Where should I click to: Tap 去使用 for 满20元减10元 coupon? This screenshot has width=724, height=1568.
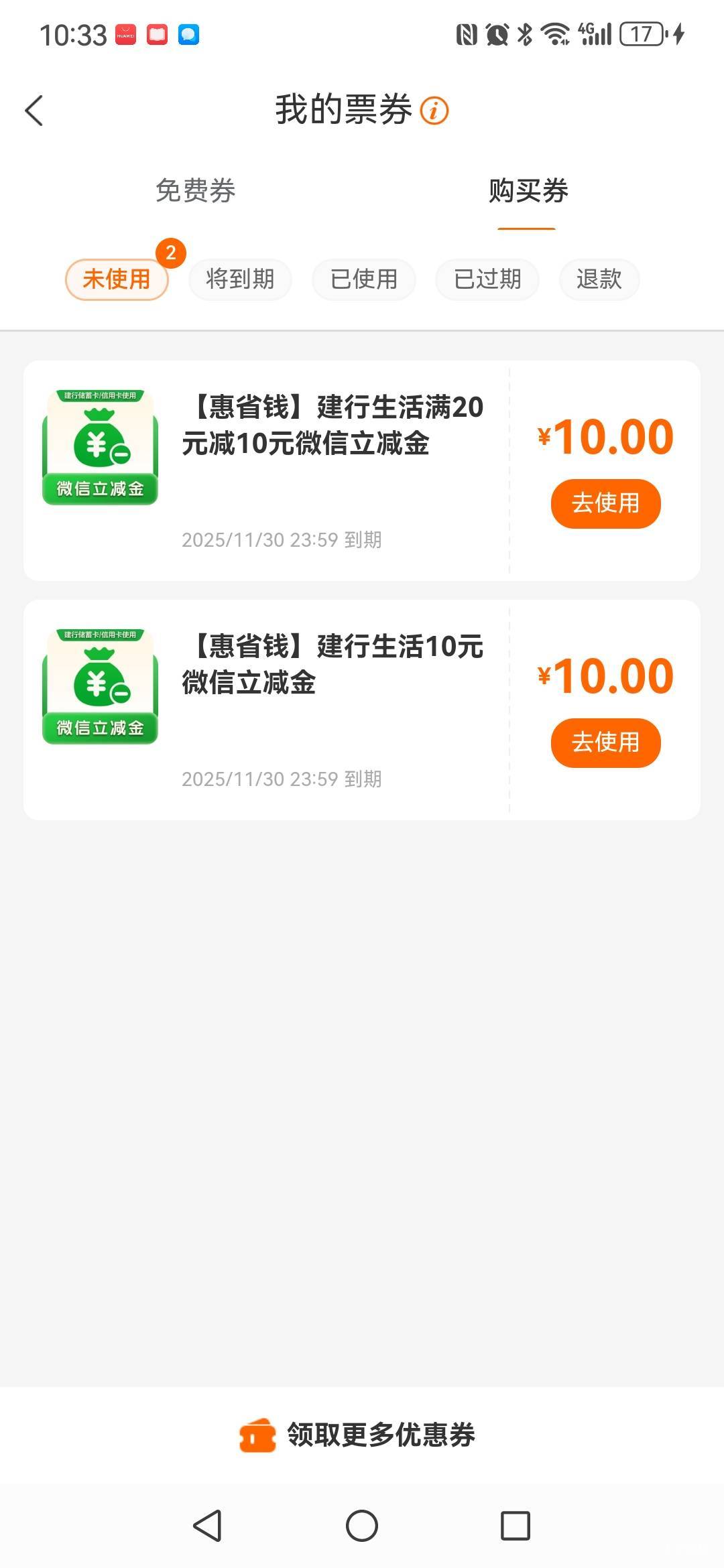point(605,503)
